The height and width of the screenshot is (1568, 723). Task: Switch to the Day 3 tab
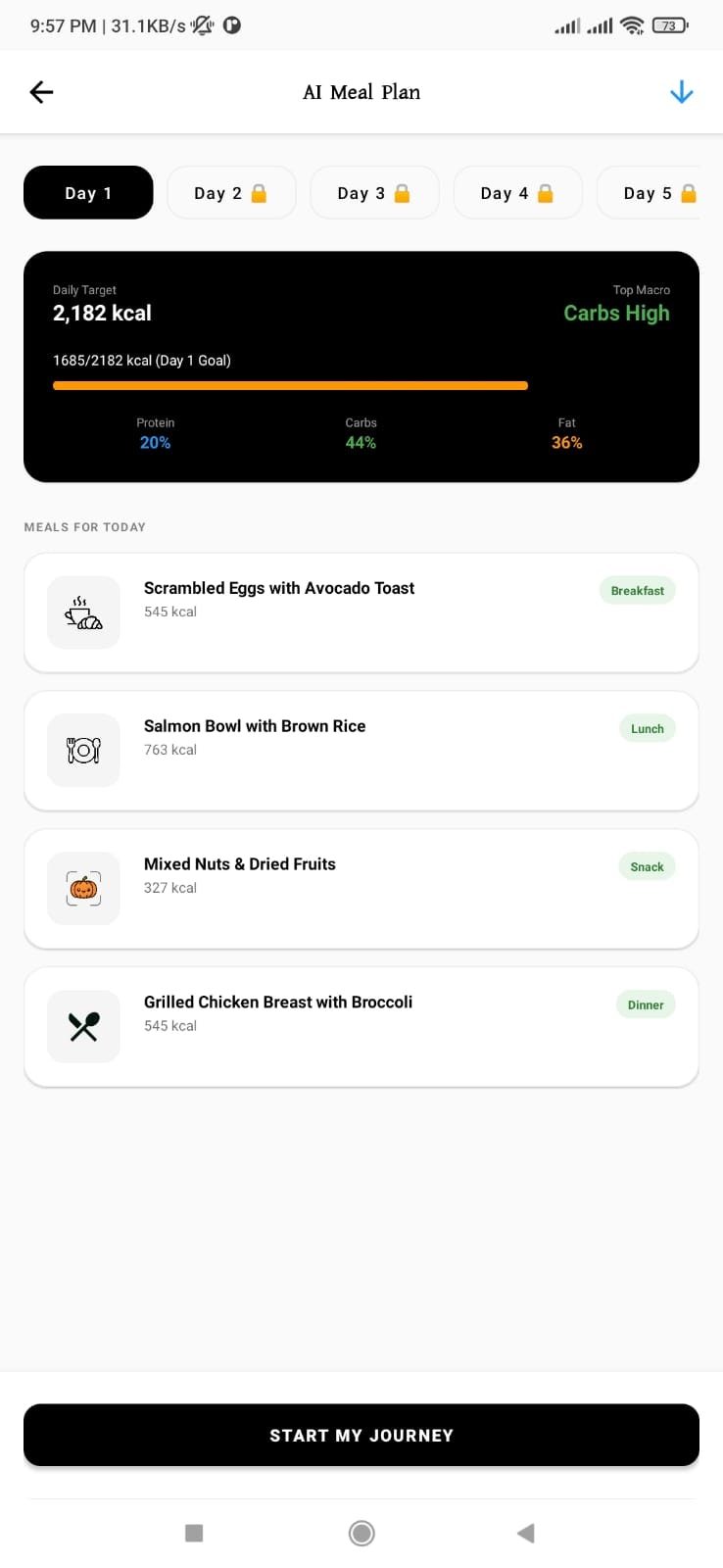pos(374,193)
